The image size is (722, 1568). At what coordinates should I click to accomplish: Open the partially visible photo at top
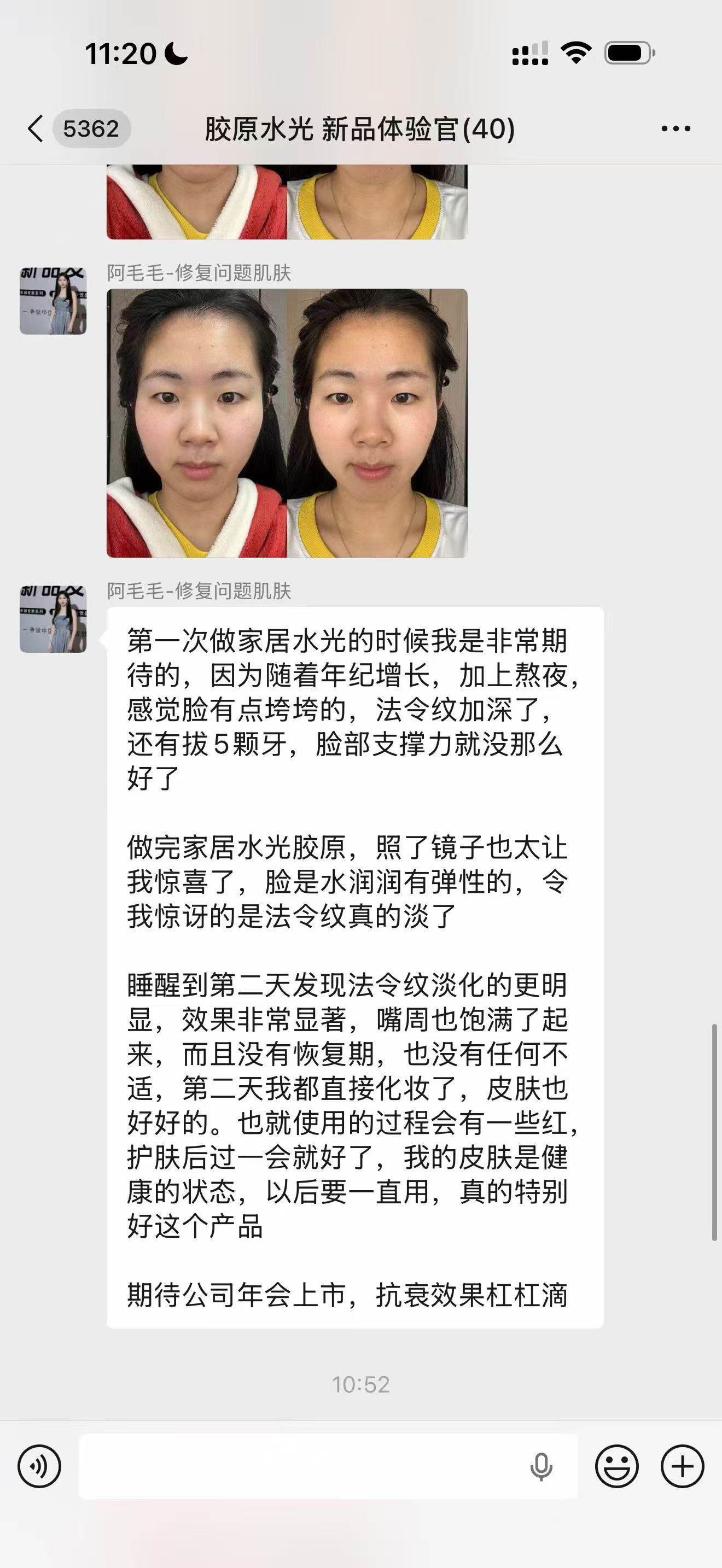click(287, 202)
